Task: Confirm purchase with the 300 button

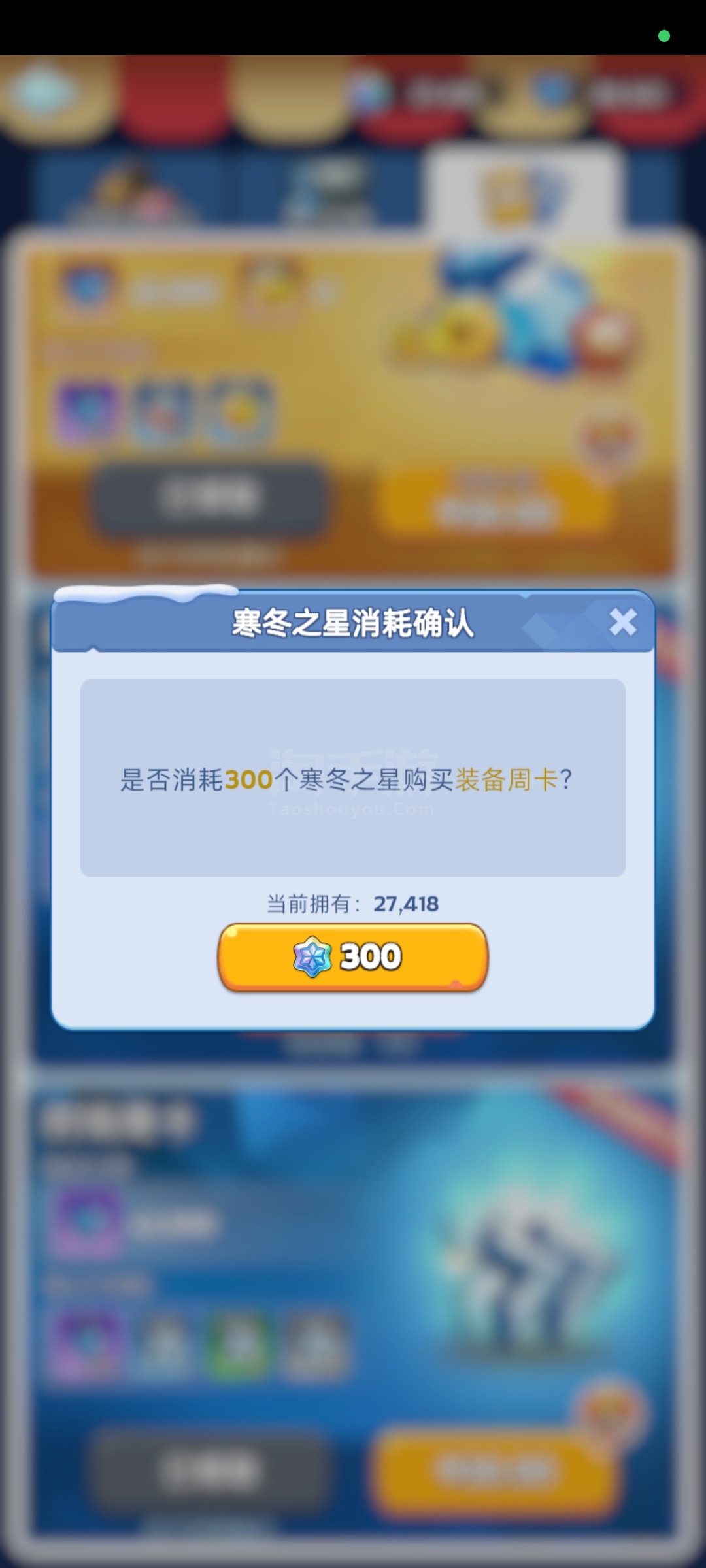Action: [353, 957]
